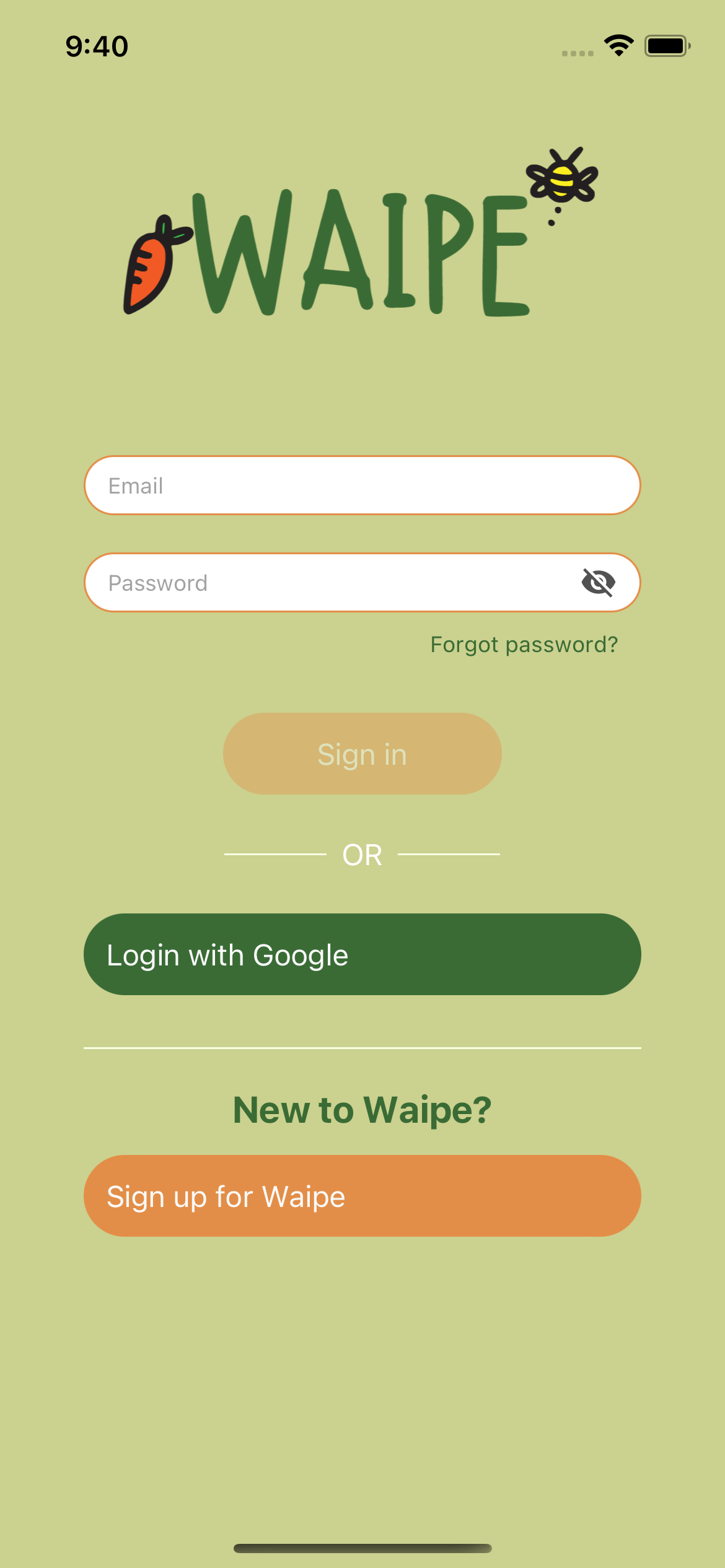Click the OR divider between sign-in options
This screenshot has width=725, height=1568.
pos(362,855)
